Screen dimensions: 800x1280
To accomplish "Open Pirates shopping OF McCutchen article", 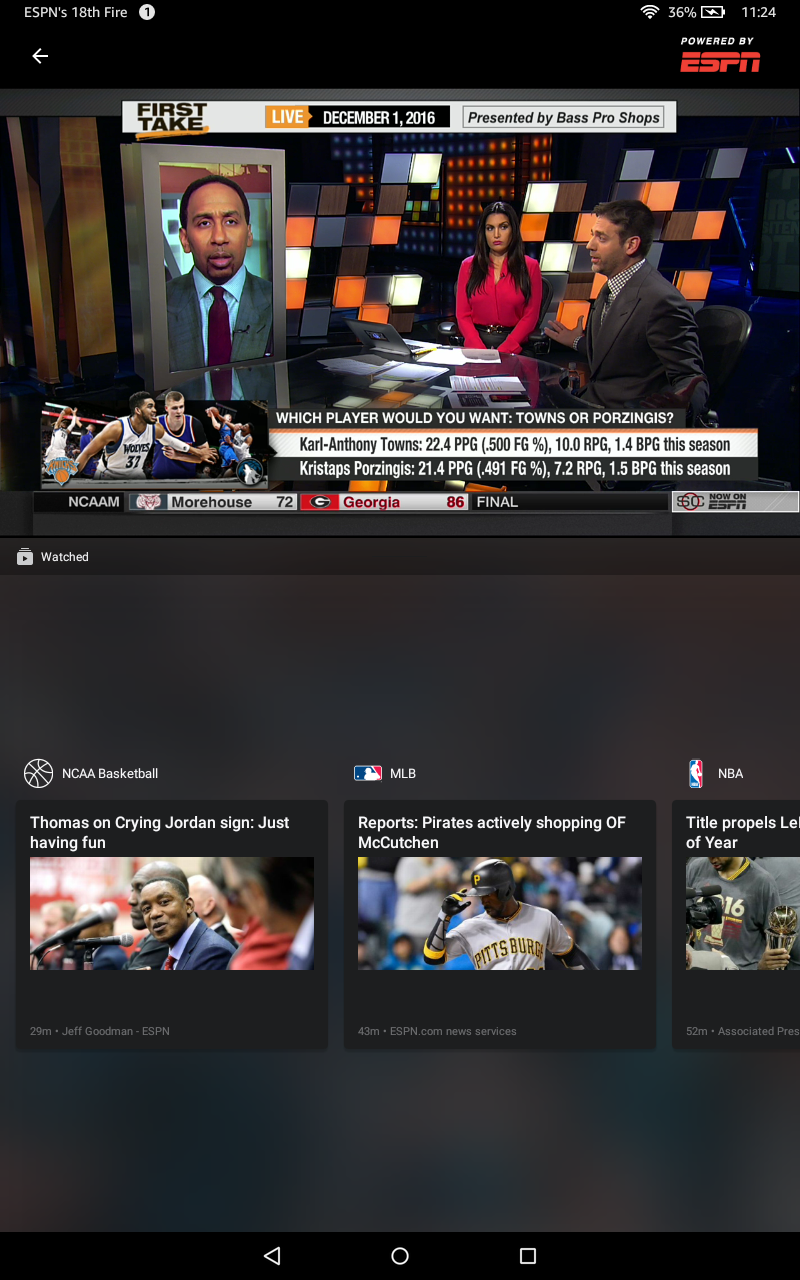I will (x=500, y=924).
